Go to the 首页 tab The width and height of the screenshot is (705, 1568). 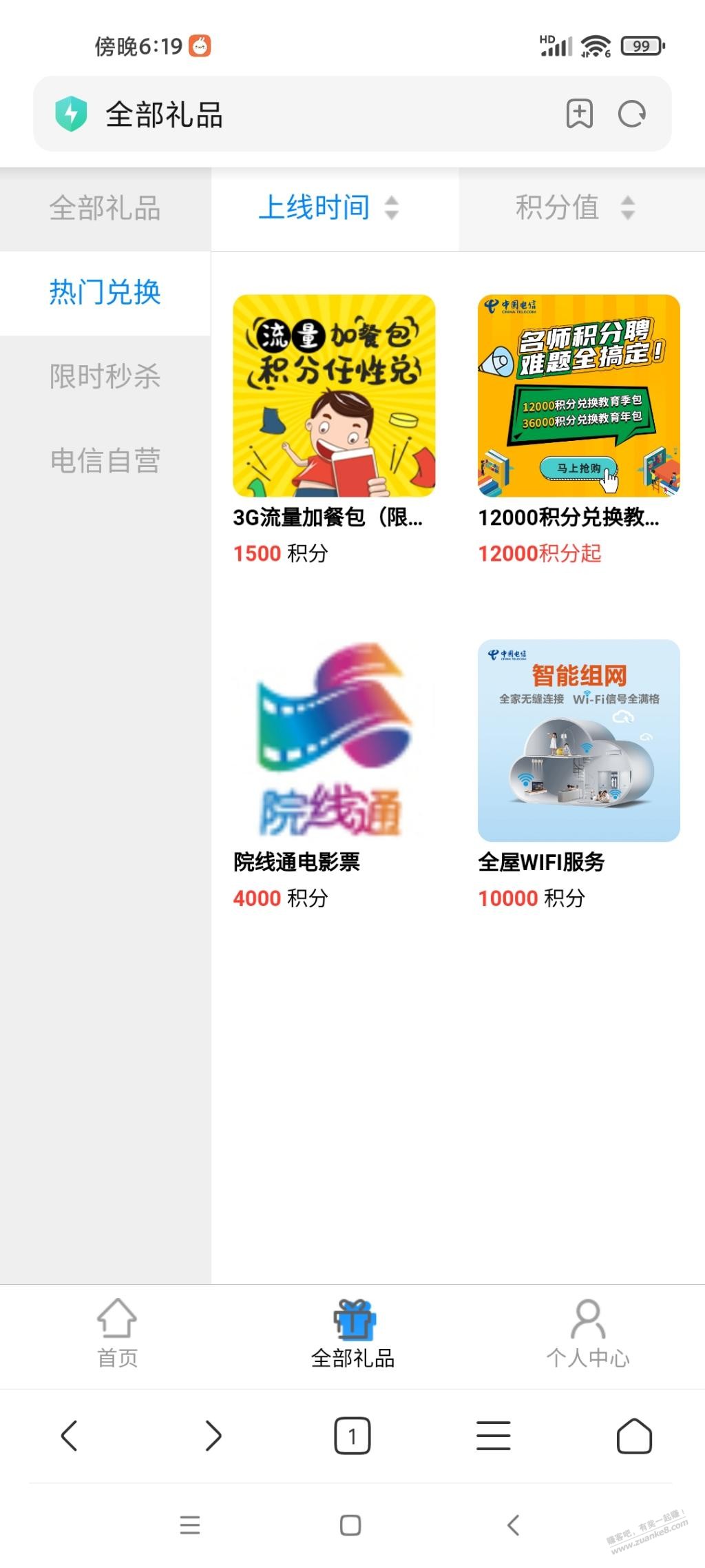(x=117, y=1333)
